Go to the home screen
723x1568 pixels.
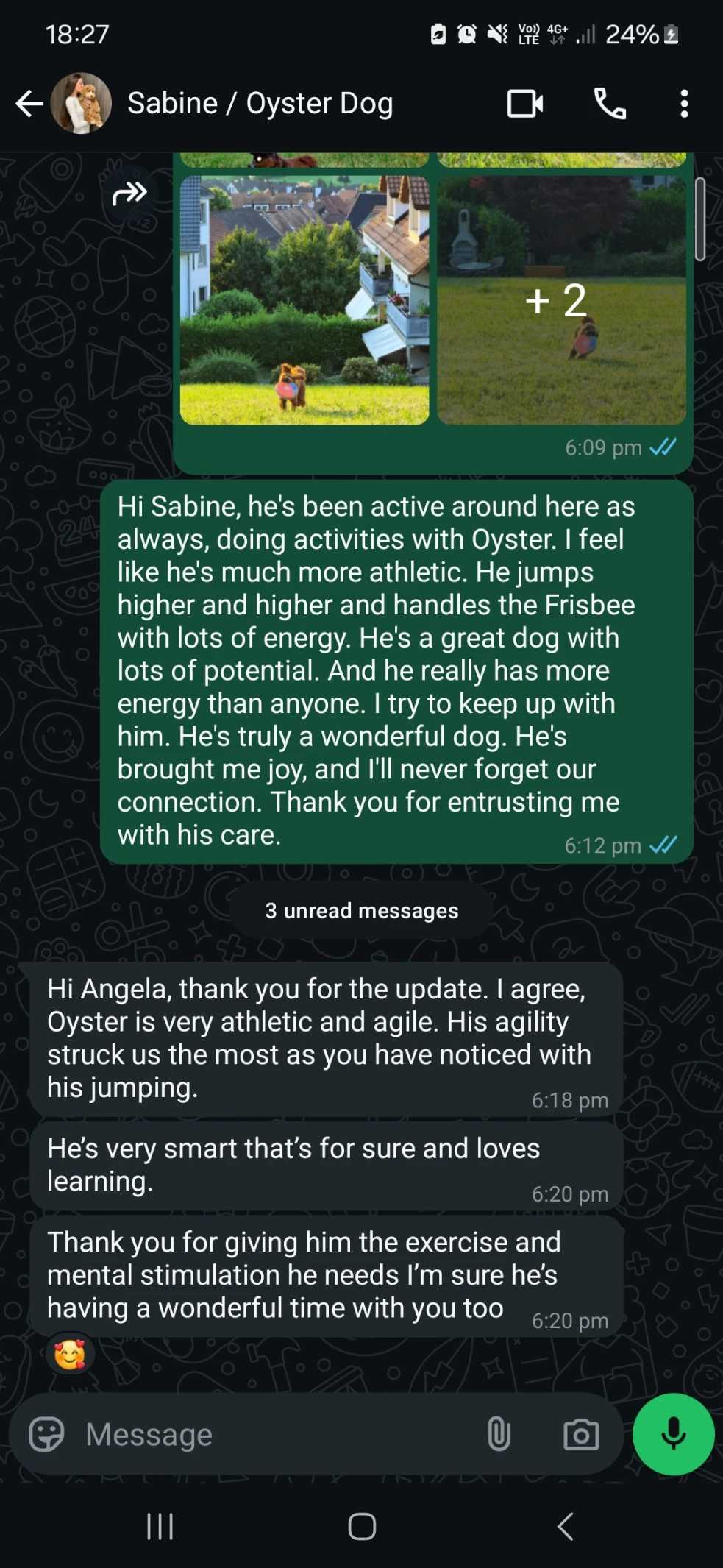click(362, 1527)
